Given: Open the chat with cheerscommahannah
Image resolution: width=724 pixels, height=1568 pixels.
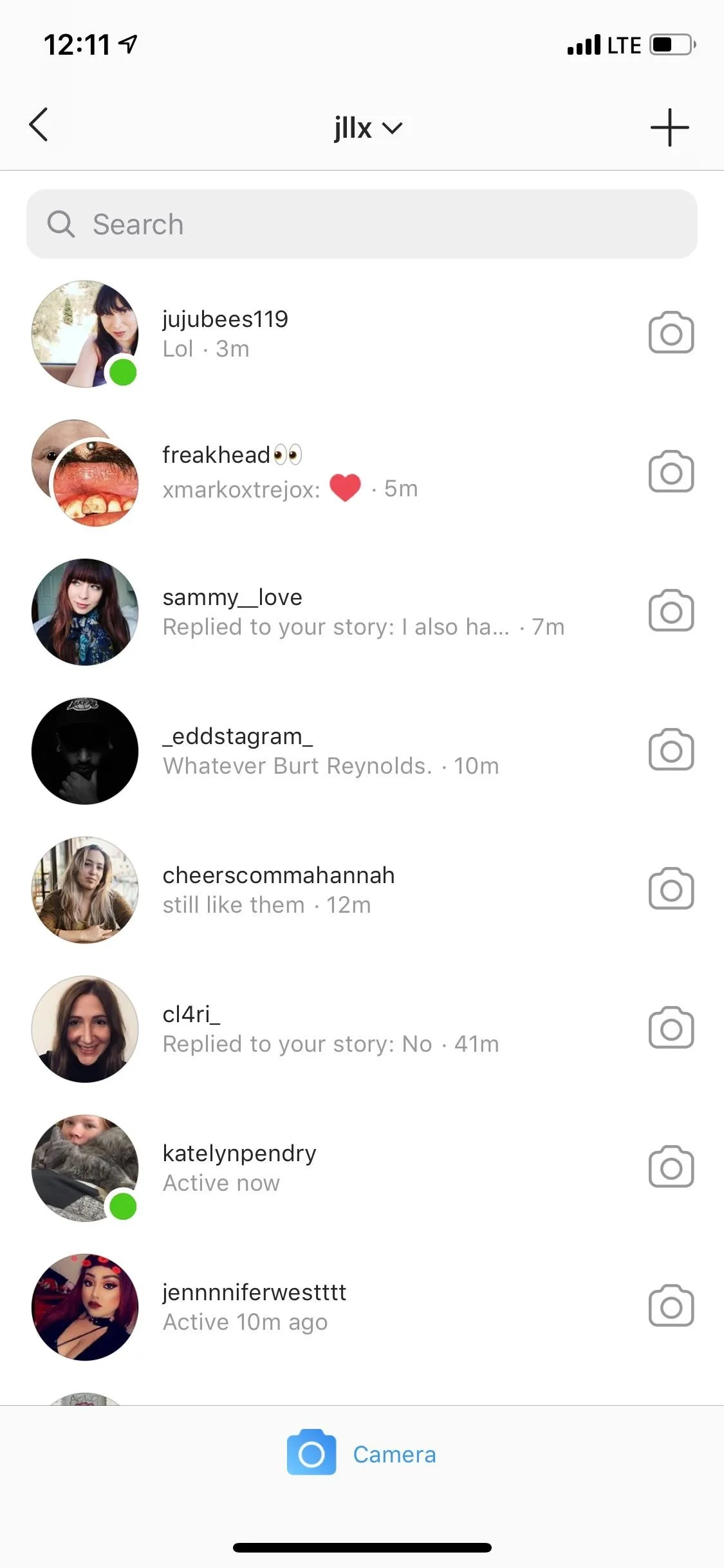Looking at the screenshot, I should 362,890.
